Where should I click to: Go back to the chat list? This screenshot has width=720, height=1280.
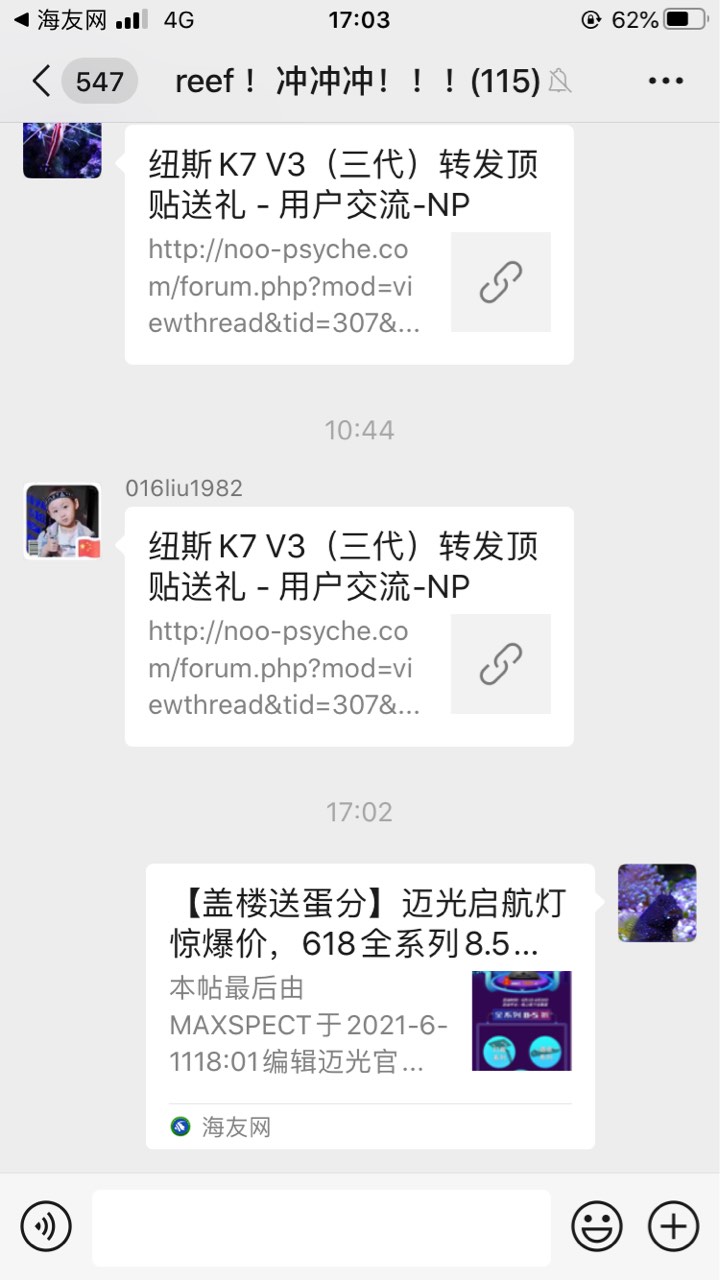click(x=42, y=81)
